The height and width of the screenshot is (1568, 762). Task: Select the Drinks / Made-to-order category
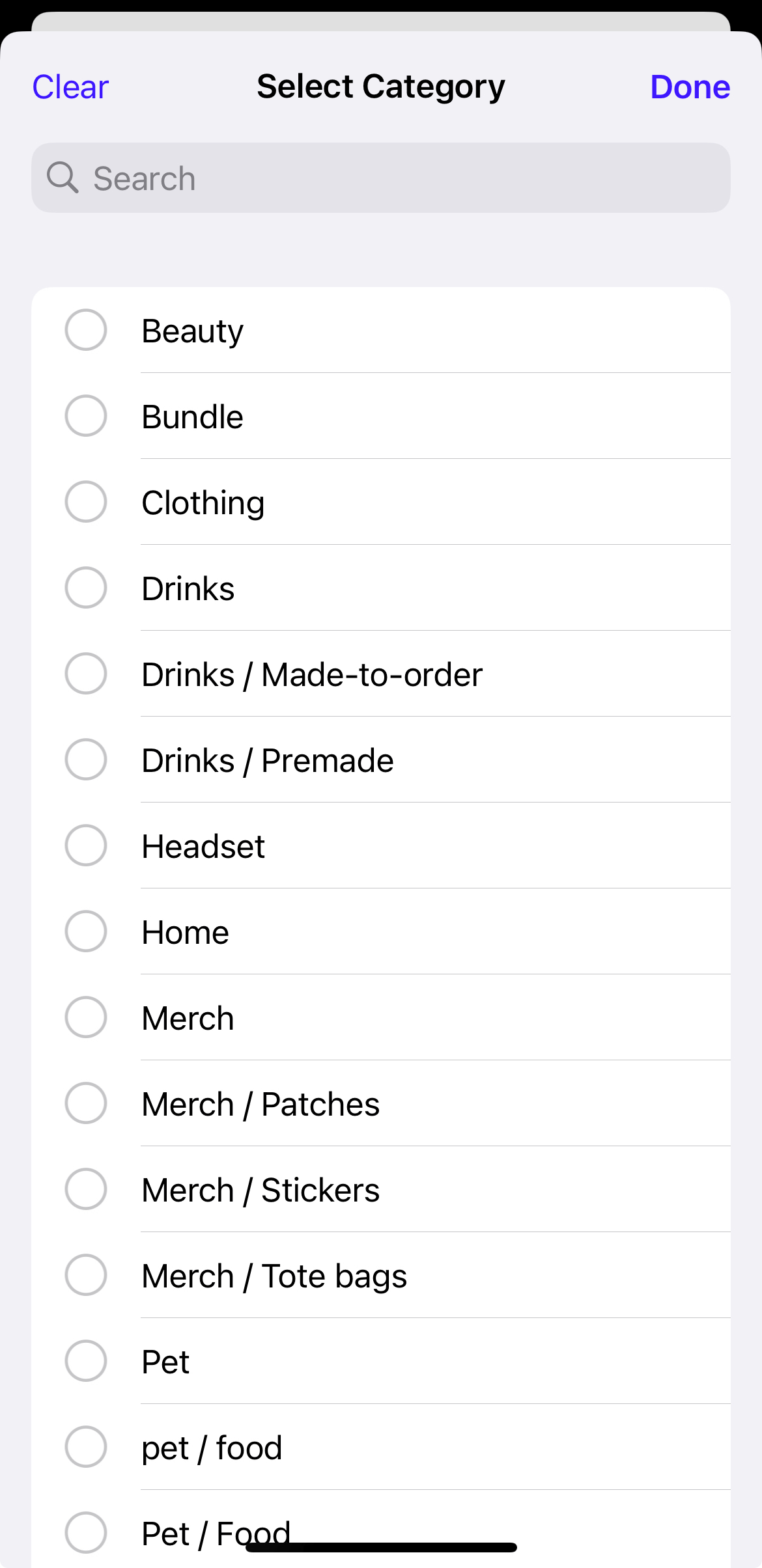pyautogui.click(x=85, y=674)
